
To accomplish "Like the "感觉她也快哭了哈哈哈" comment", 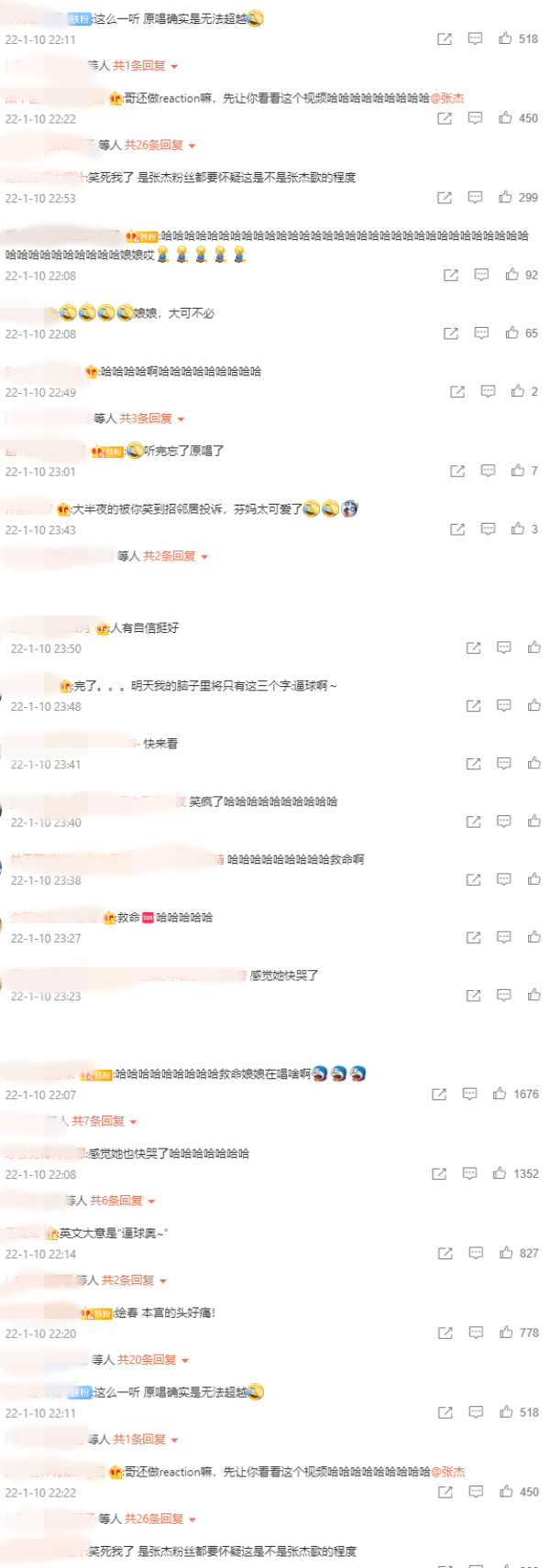I will [500, 1173].
